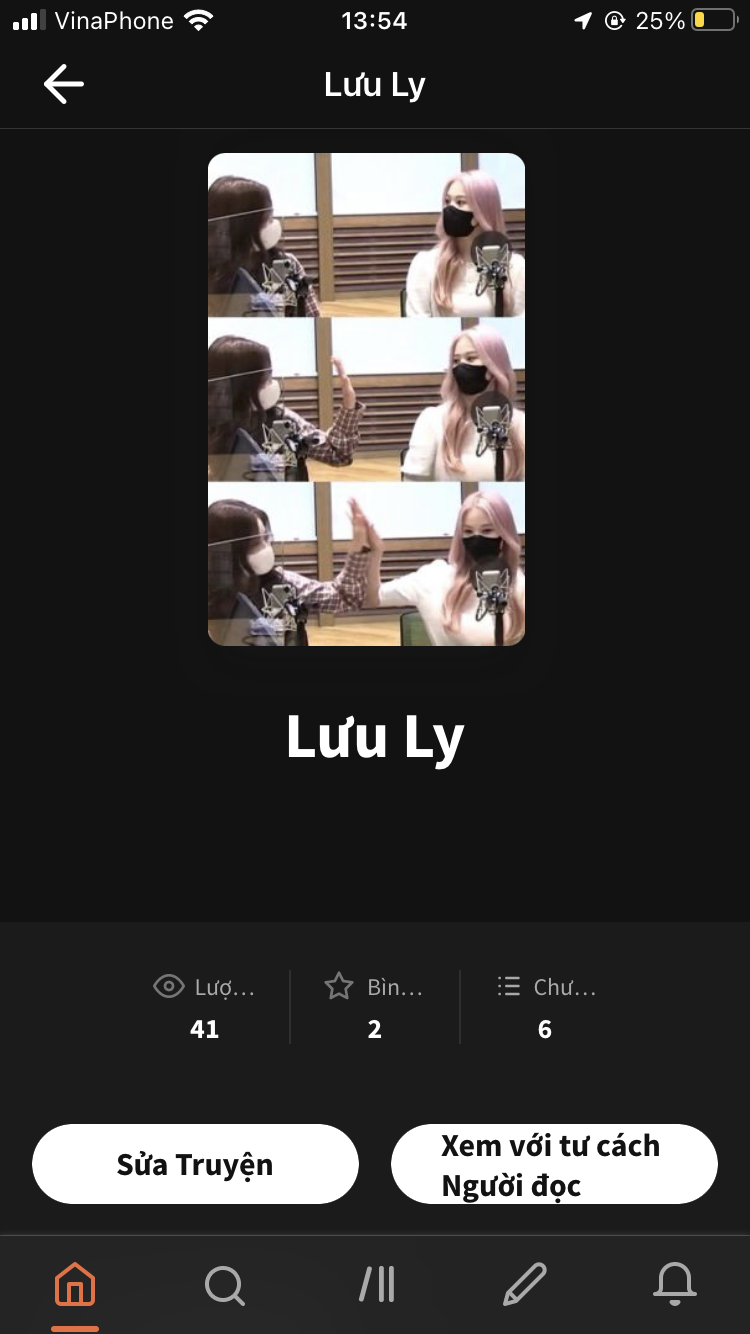Open the library tab

point(377,1284)
